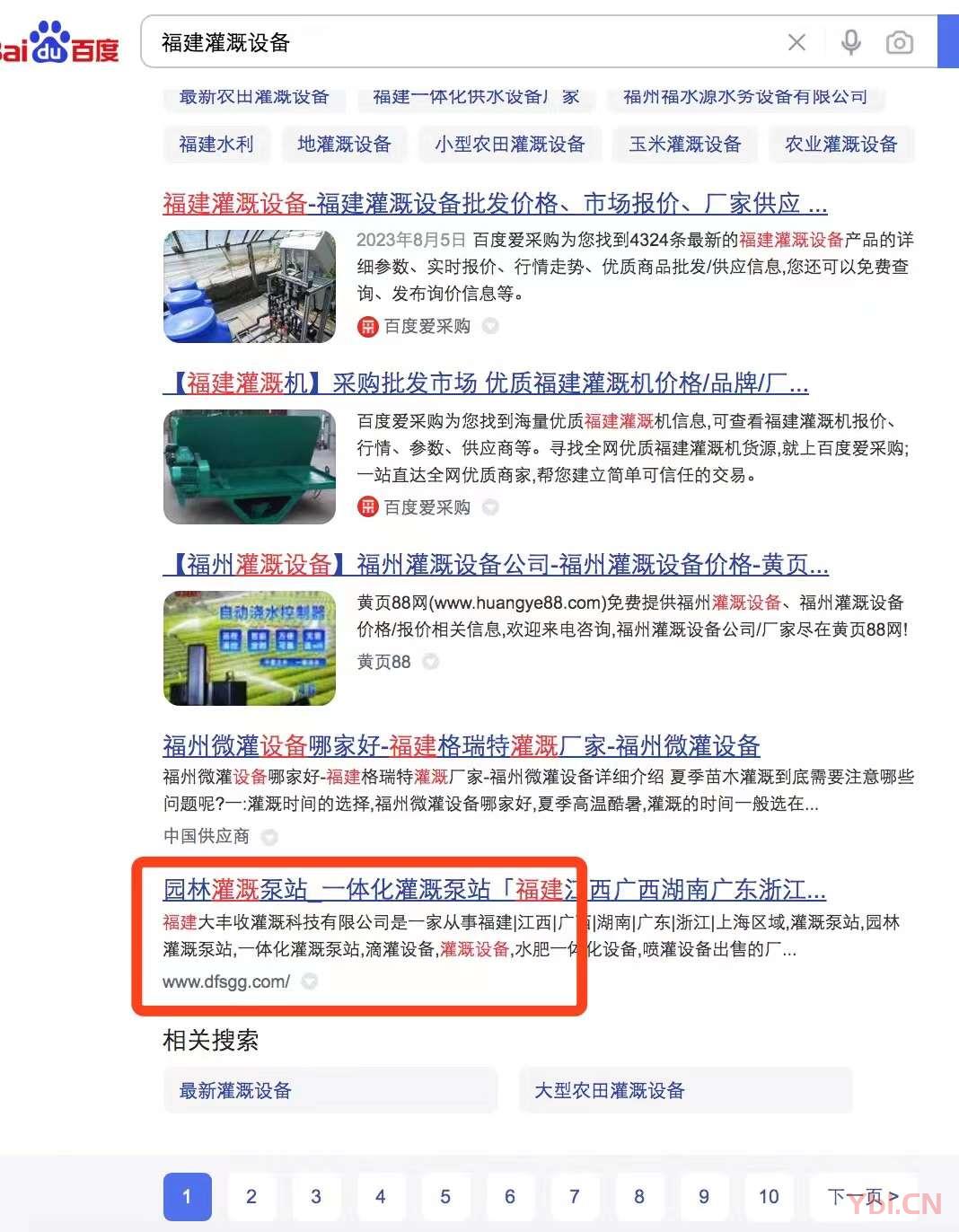Open result 【福州灌溉设备】福州灌溉设备公司
The image size is (959, 1232).
tap(494, 565)
